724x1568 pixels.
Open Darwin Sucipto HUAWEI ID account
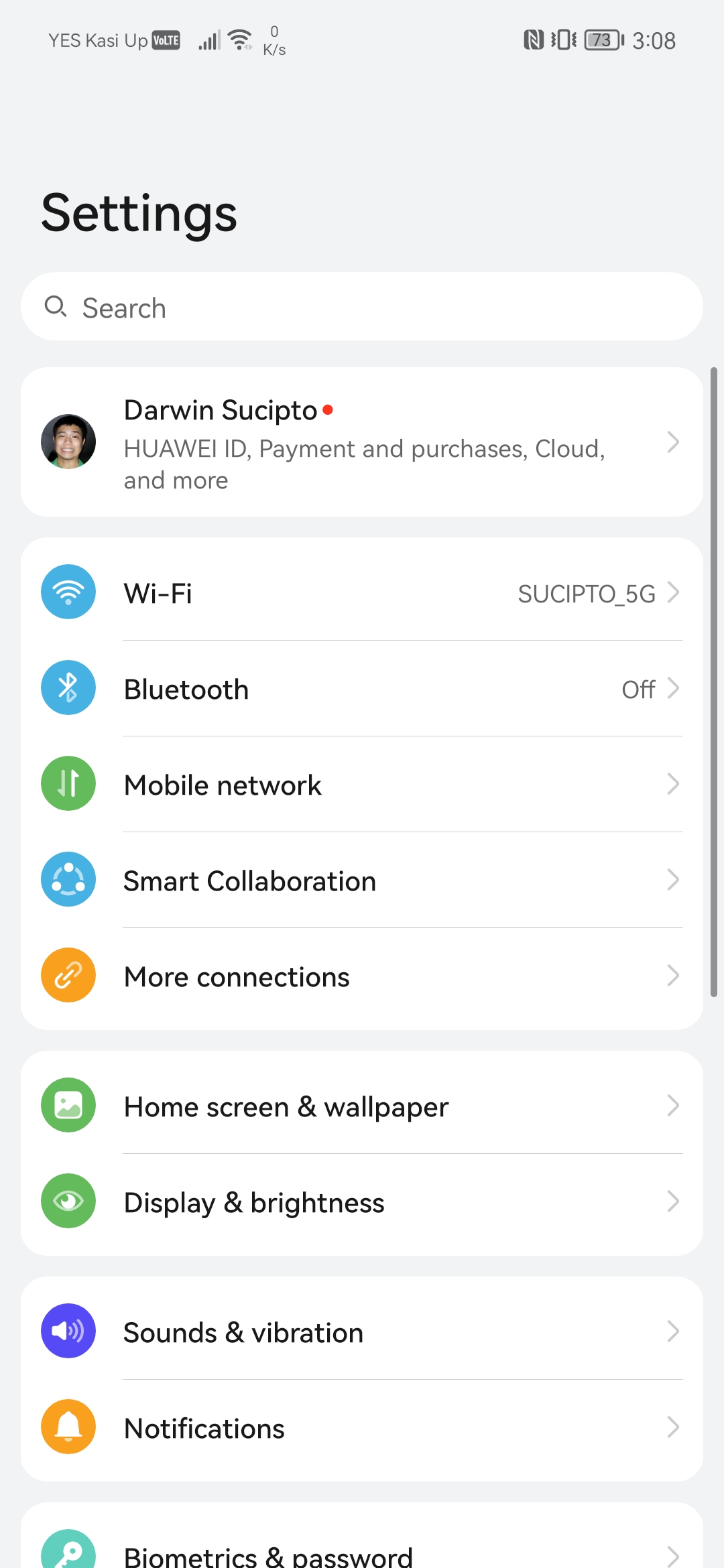pyautogui.click(x=362, y=442)
